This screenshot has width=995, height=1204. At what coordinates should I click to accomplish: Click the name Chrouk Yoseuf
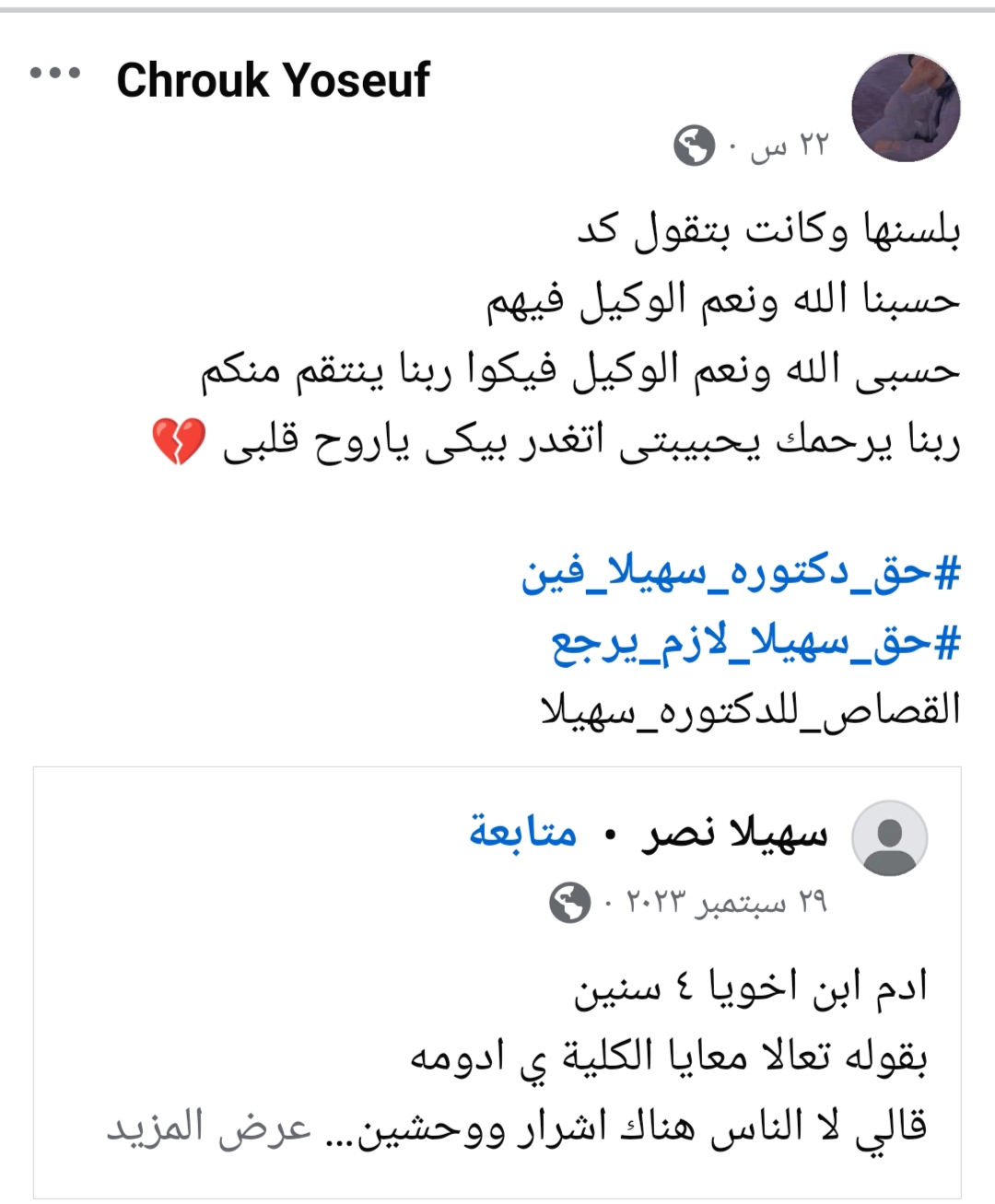(274, 82)
